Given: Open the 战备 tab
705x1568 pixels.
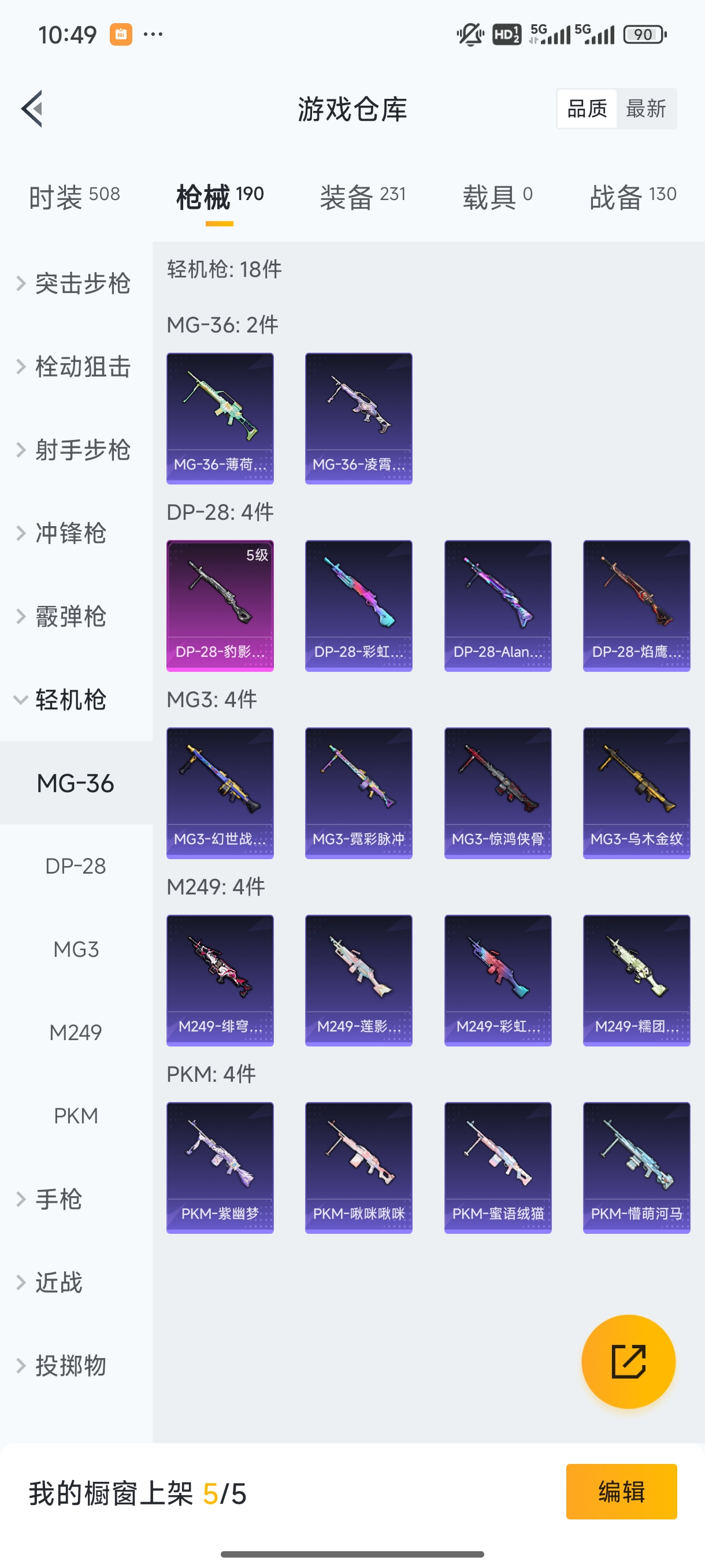Looking at the screenshot, I should click(x=633, y=197).
